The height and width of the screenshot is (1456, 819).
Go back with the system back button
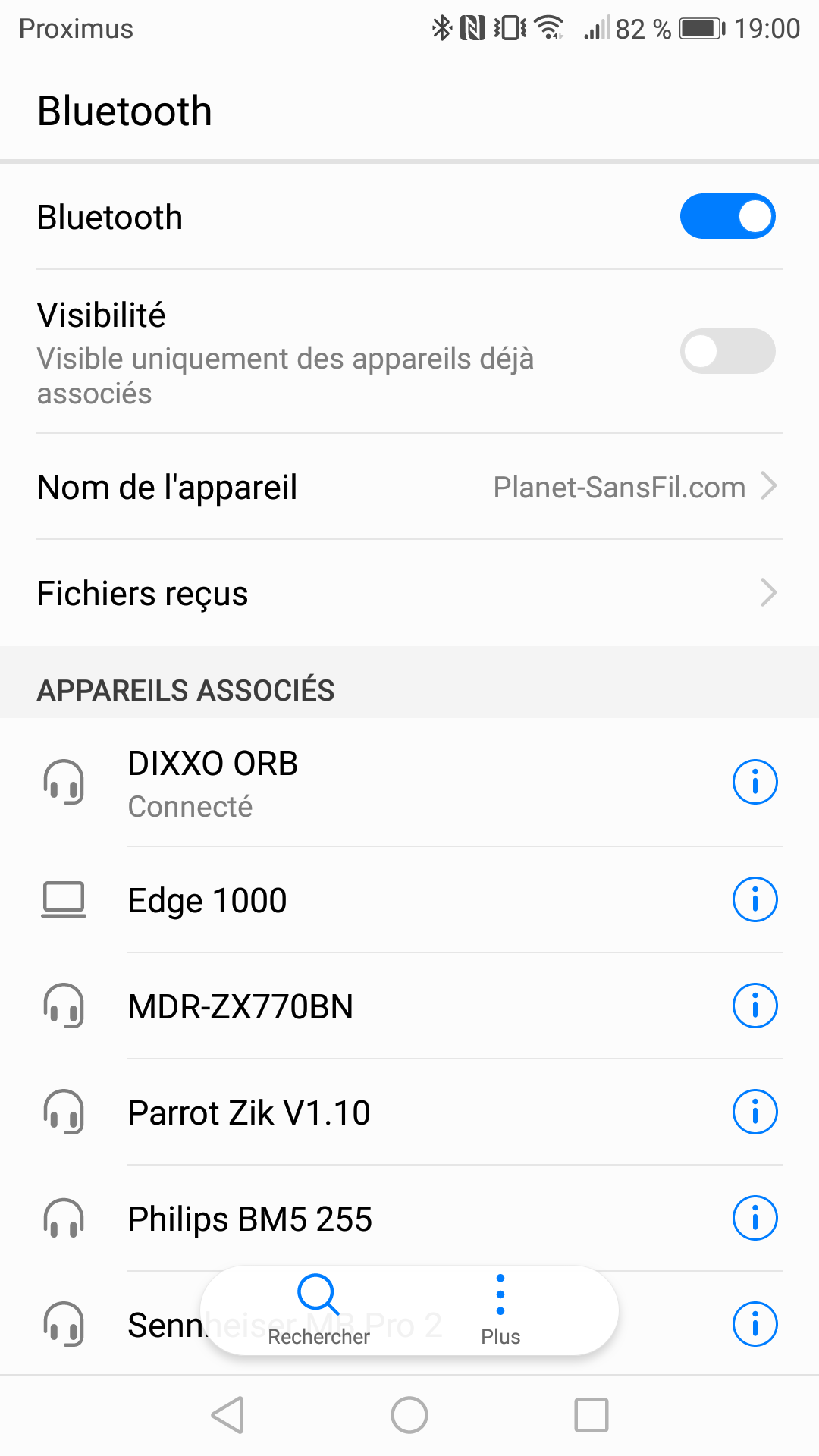point(227,1415)
